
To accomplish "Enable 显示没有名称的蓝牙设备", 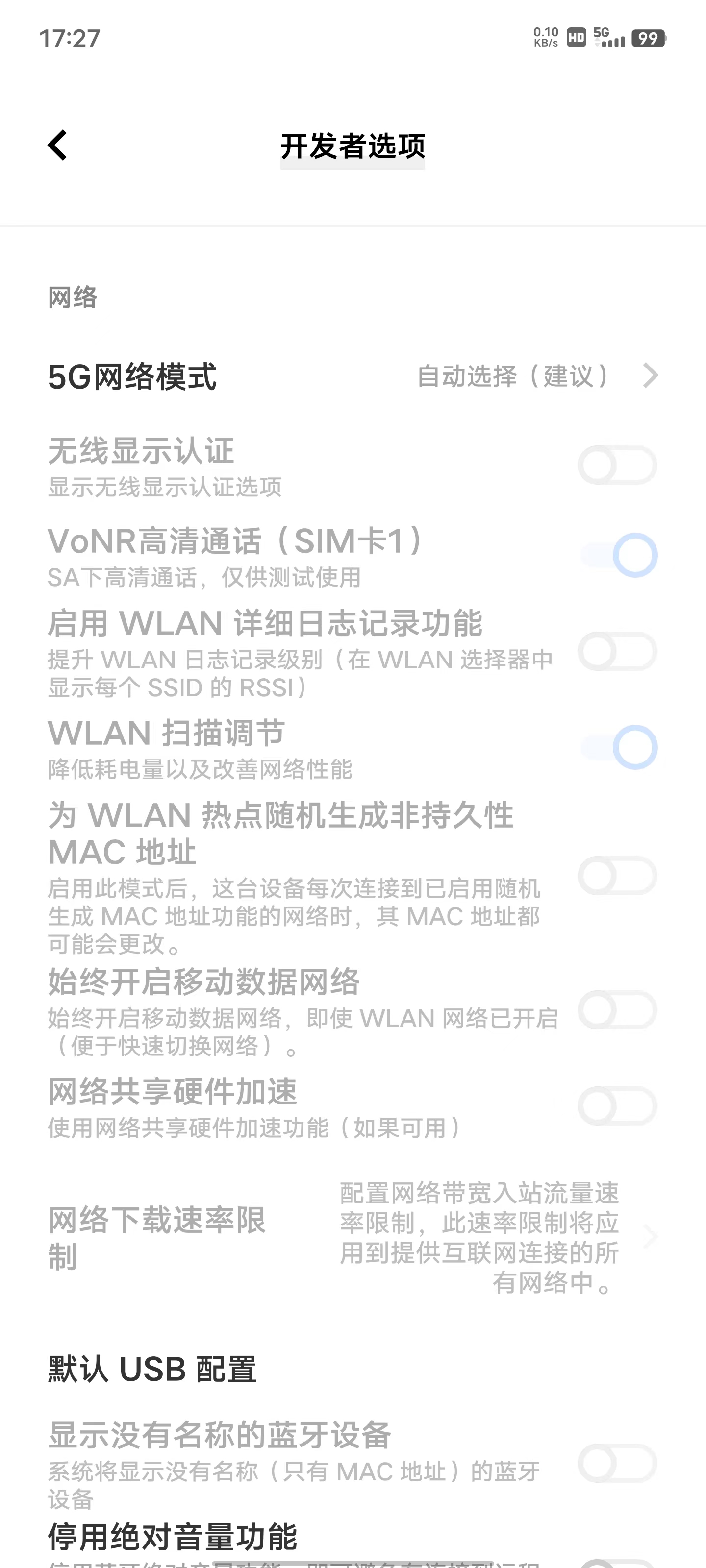I will coord(617,1463).
